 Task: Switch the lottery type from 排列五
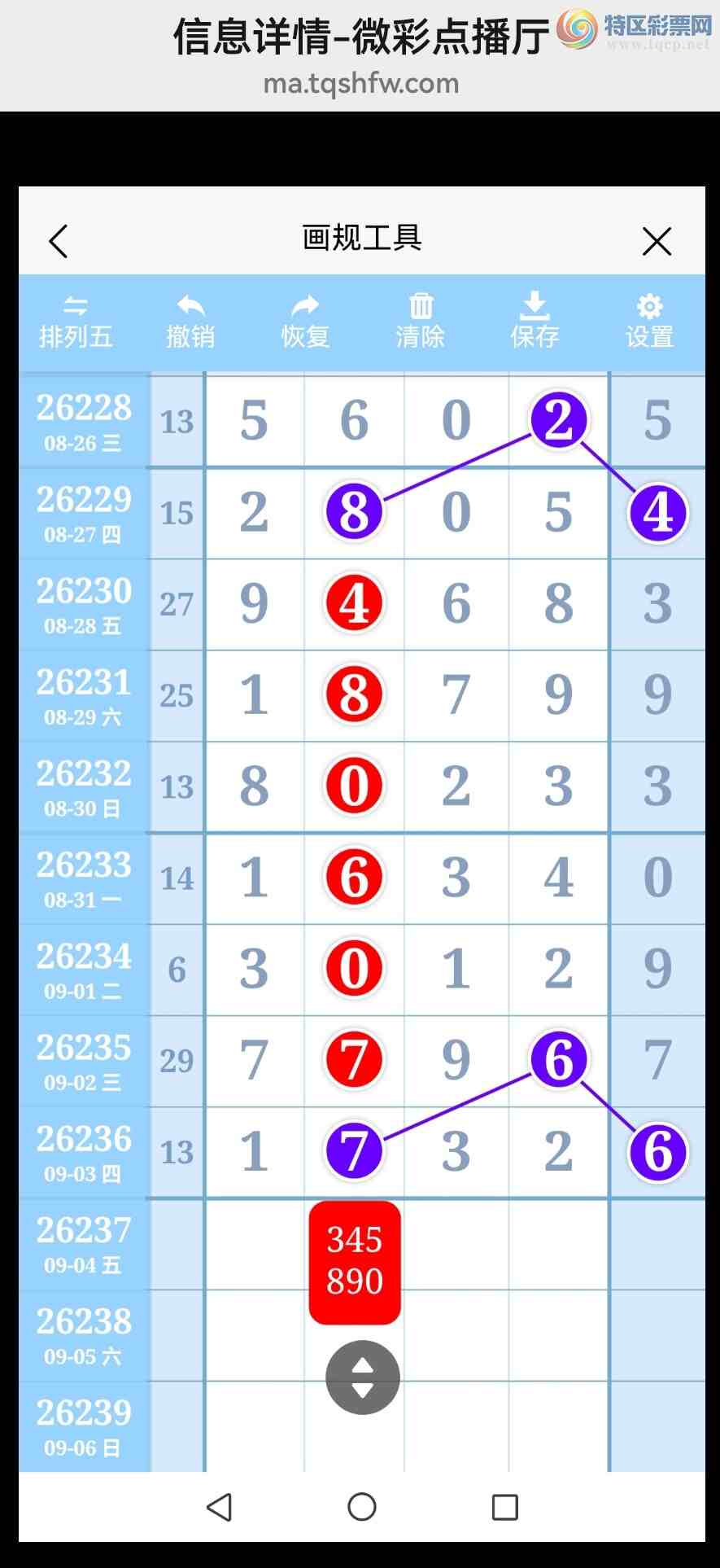tap(76, 322)
